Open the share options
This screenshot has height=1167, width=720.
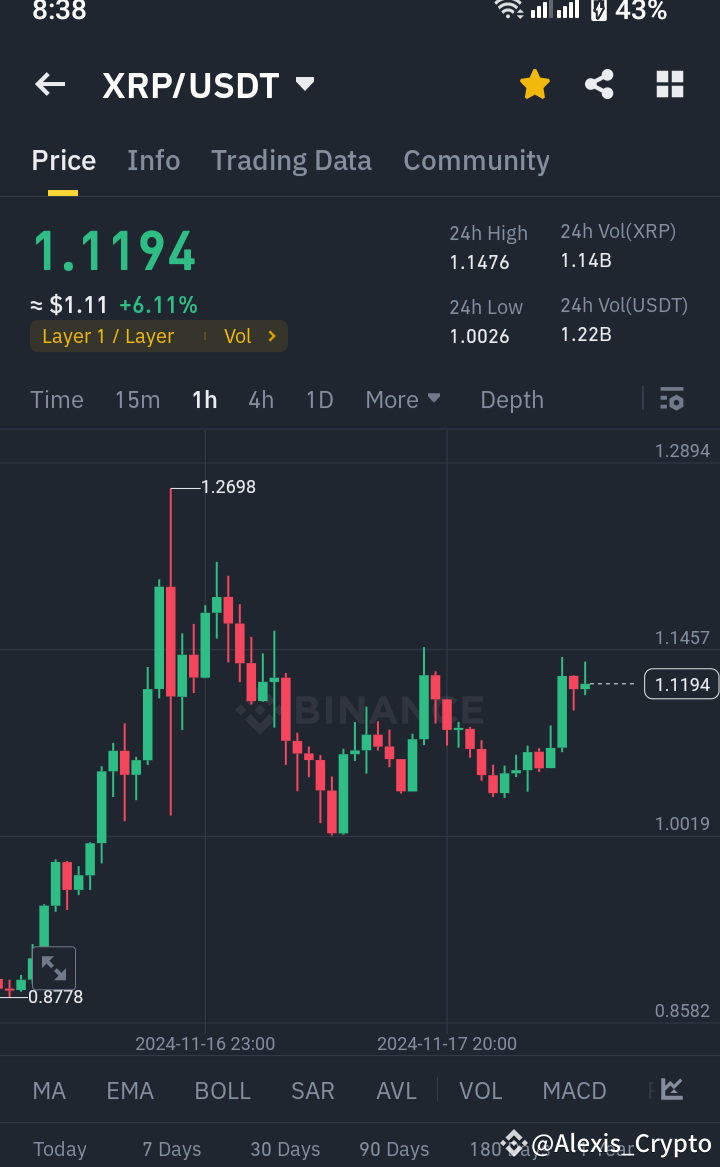(x=599, y=84)
